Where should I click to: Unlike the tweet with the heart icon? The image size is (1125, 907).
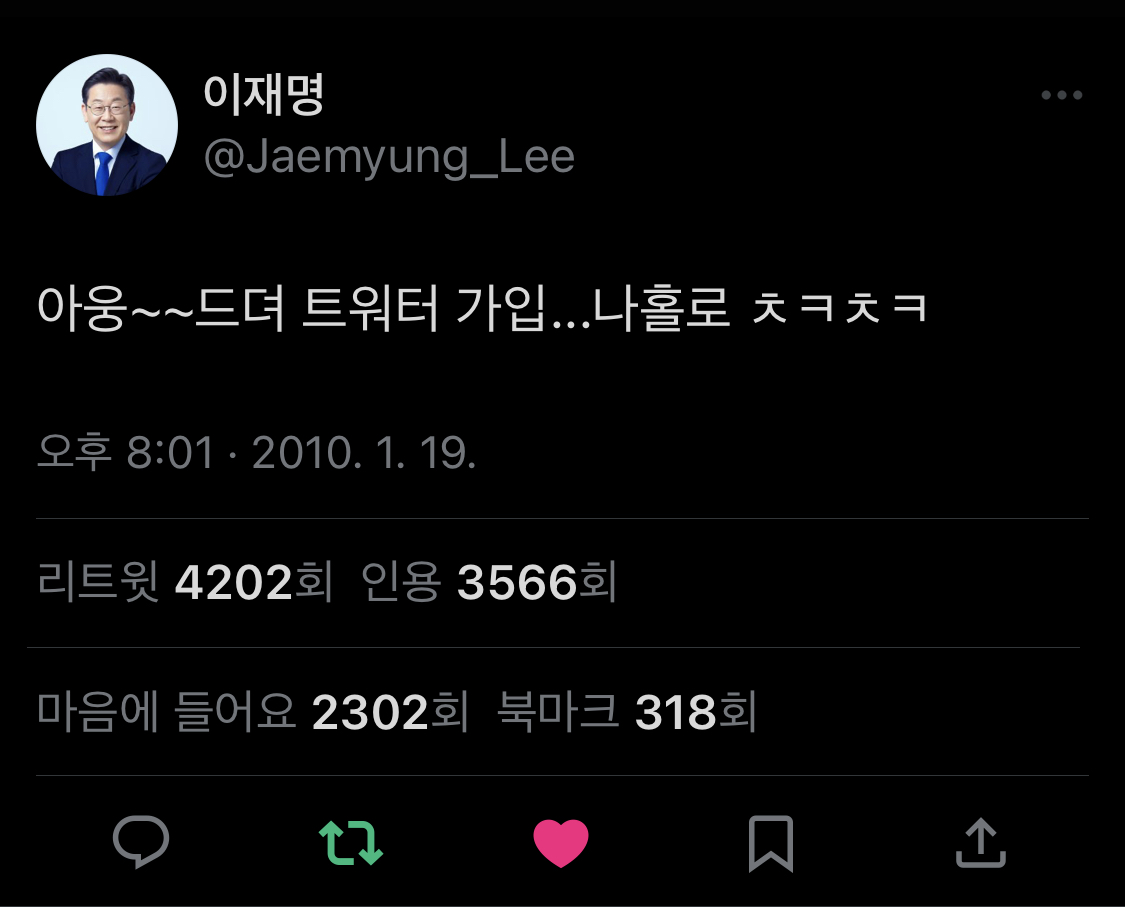561,843
